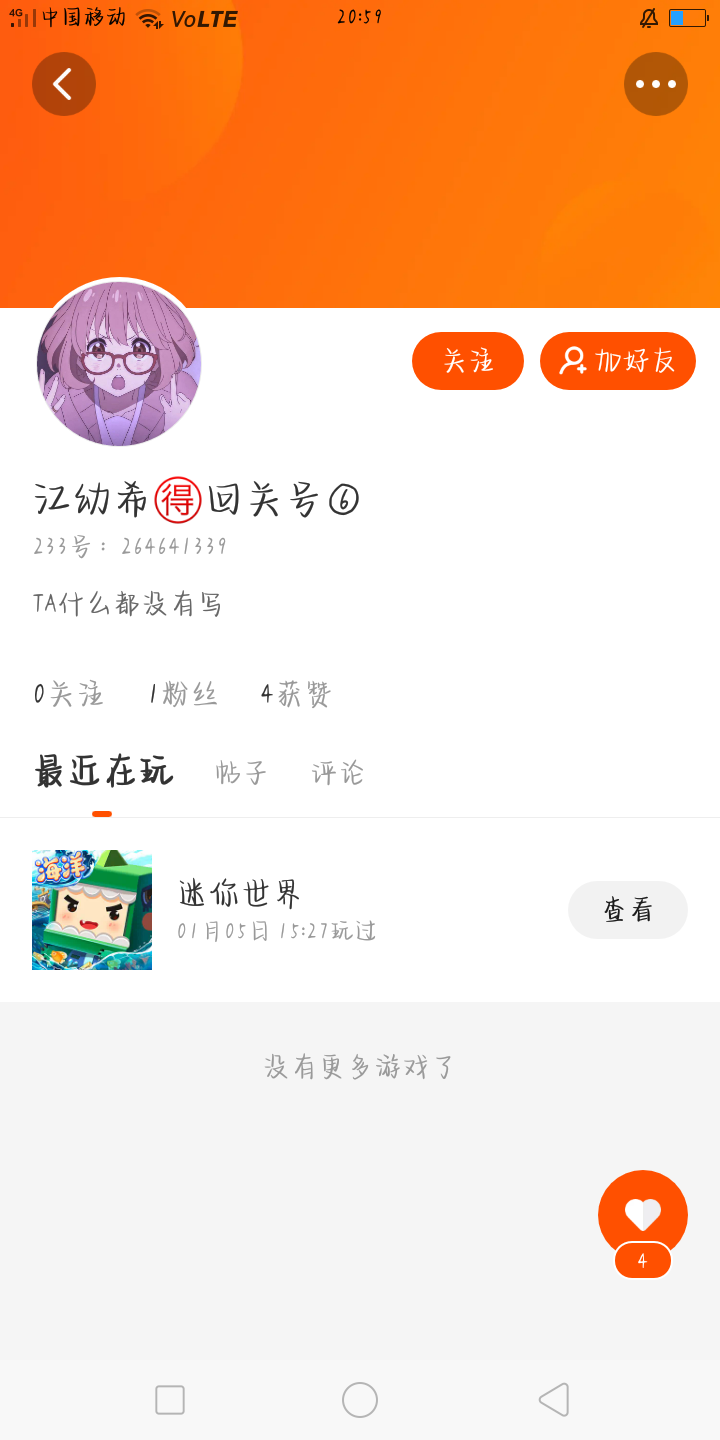Follow this user with 关注 button
Screen dimensions: 720x1440
click(468, 361)
